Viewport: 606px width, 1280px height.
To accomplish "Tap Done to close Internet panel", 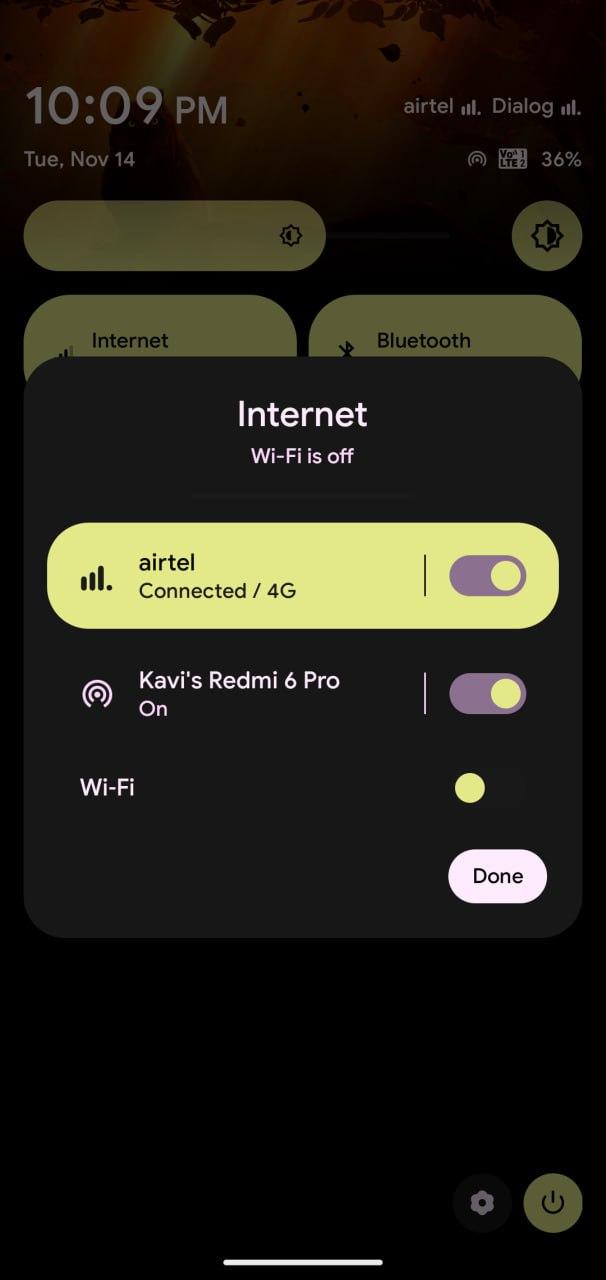I will click(x=497, y=876).
